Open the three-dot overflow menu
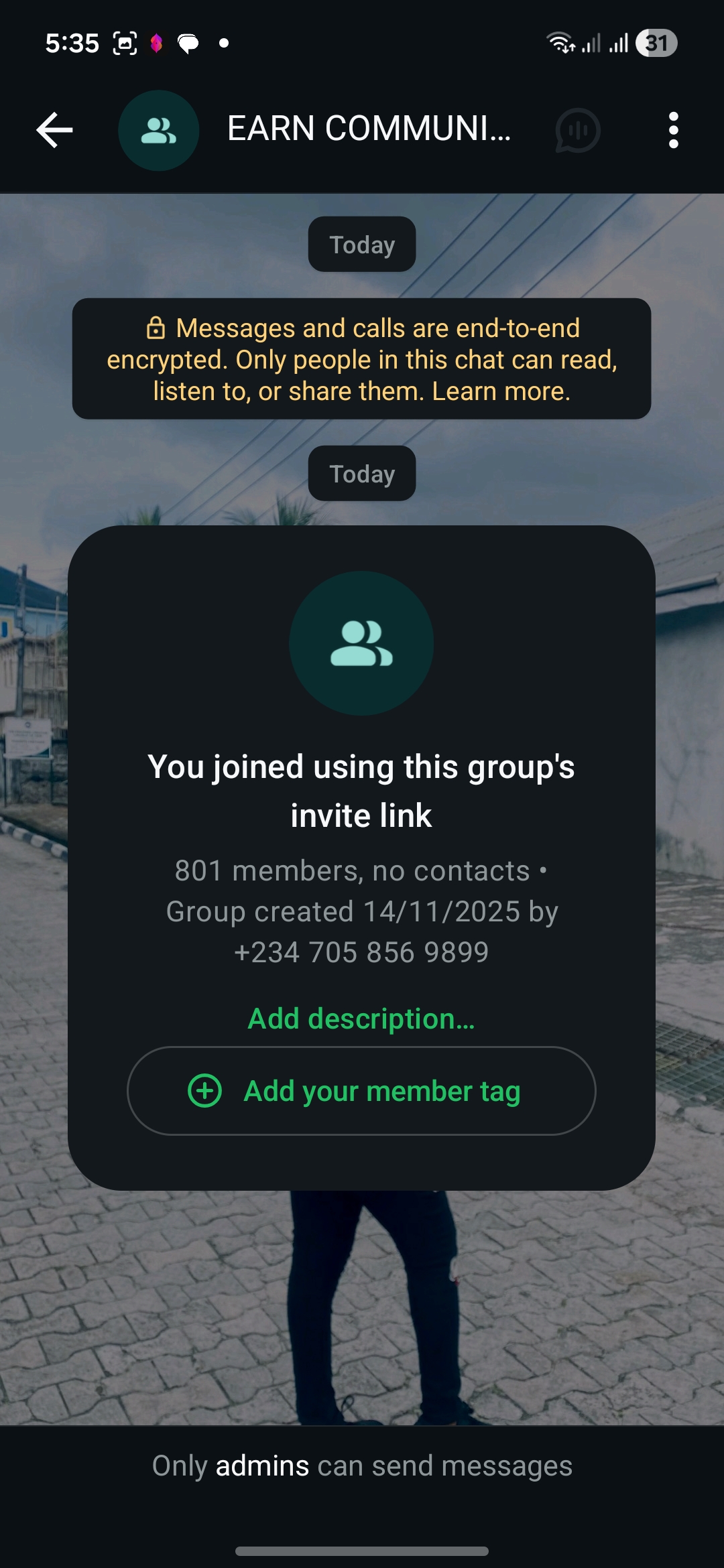 tap(673, 130)
